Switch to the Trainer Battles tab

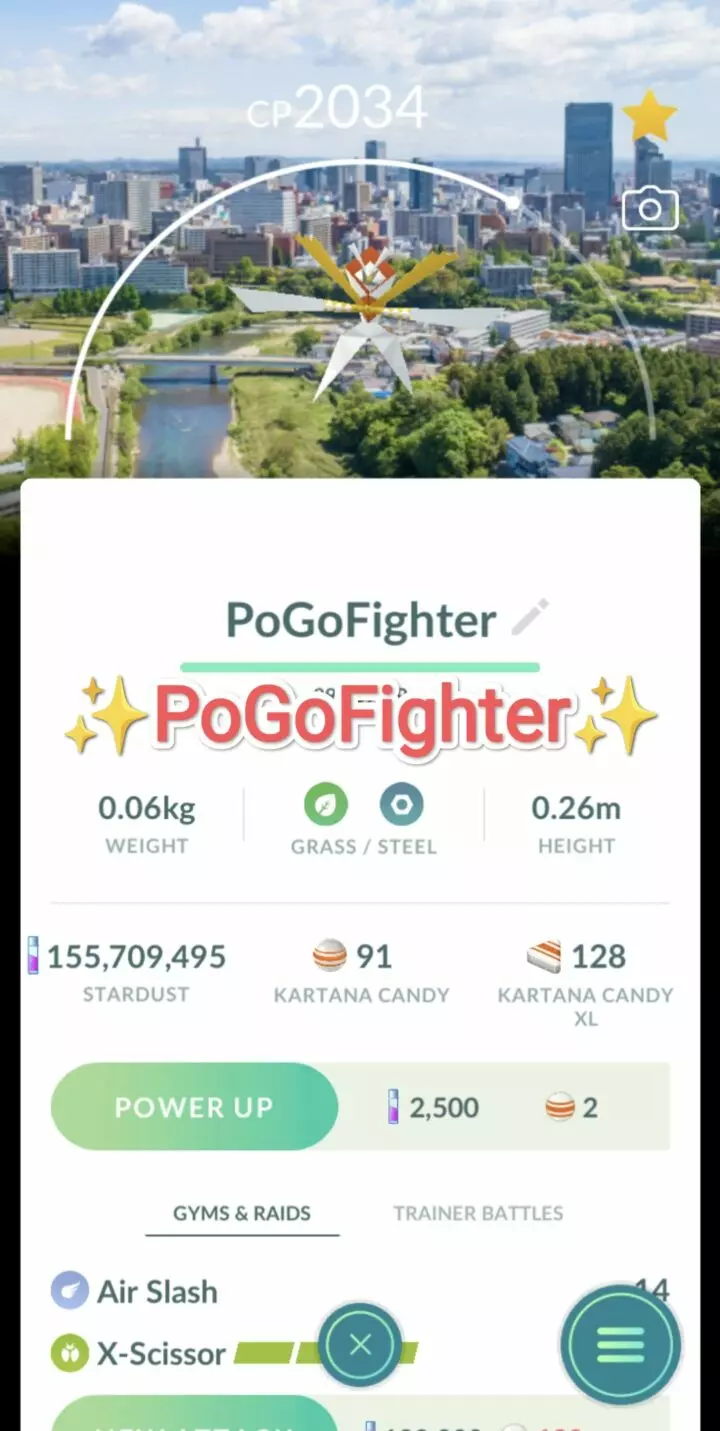click(x=477, y=1213)
